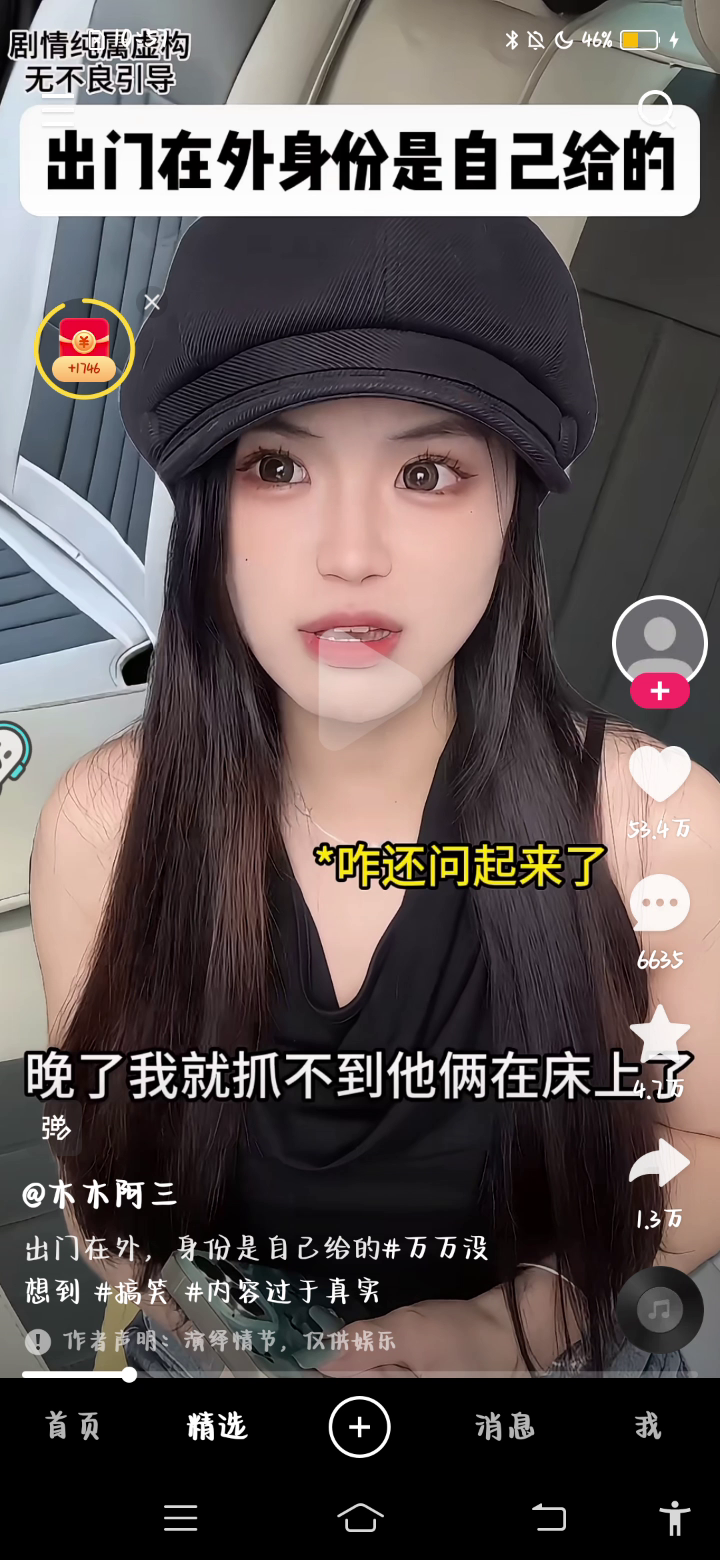Share this video via arrow icon

[x=659, y=1164]
